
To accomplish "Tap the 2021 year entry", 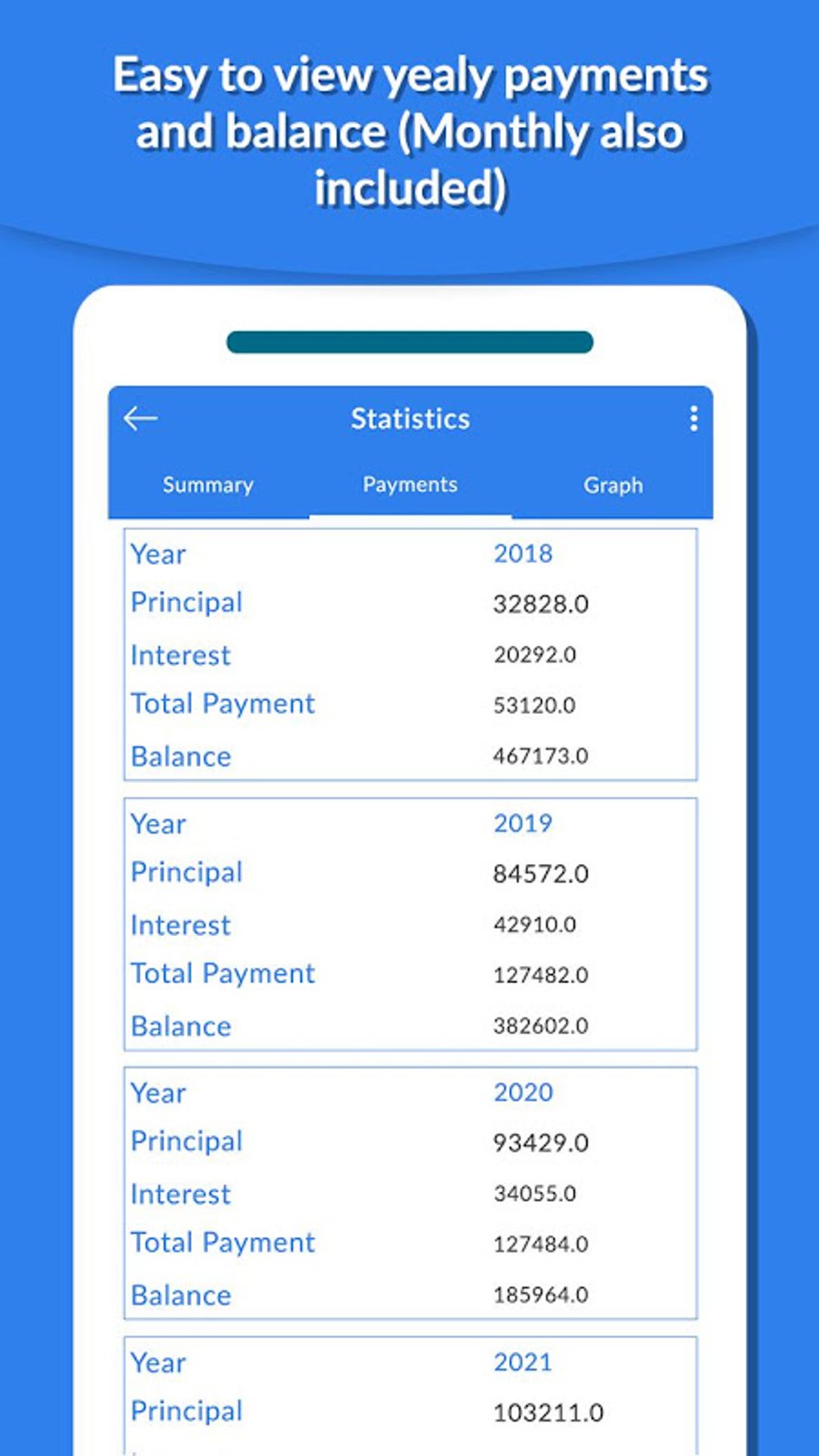I will point(523,1362).
